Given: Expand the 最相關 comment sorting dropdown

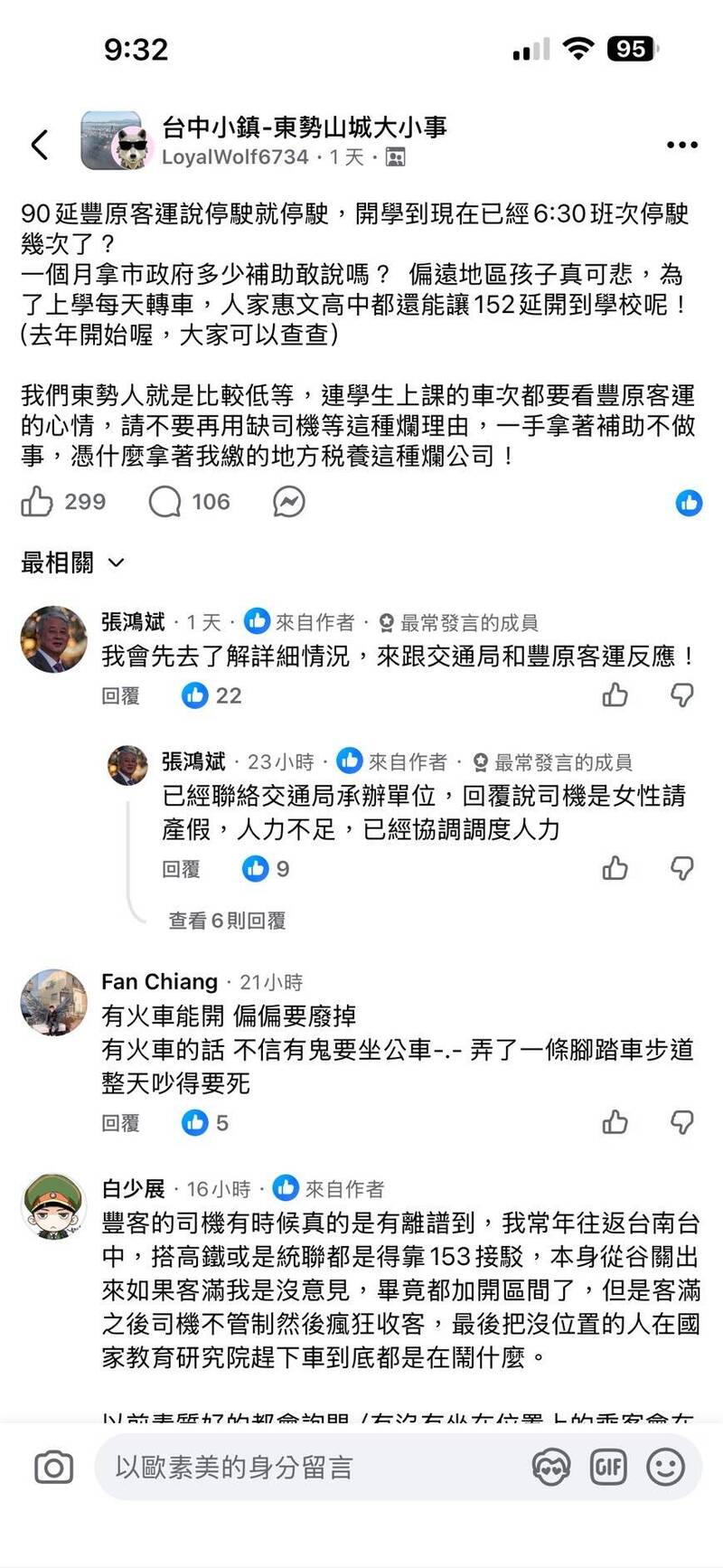Looking at the screenshot, I should tap(73, 562).
